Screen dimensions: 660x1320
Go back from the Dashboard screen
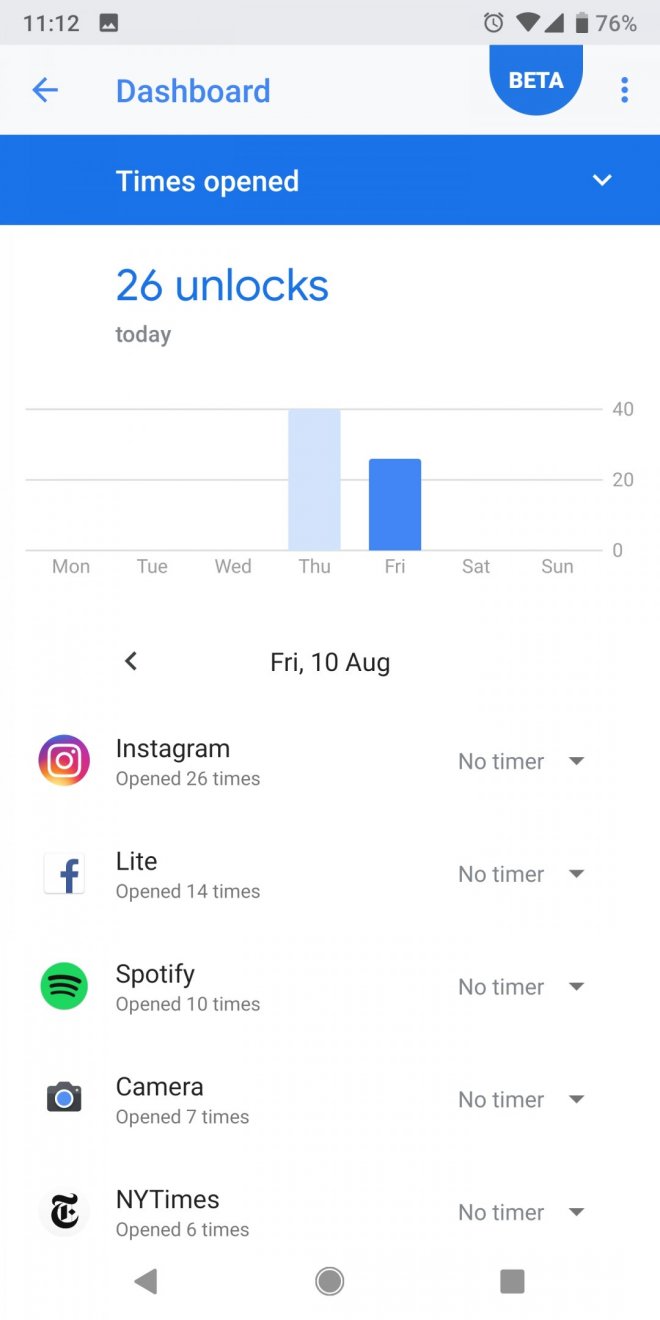[45, 91]
